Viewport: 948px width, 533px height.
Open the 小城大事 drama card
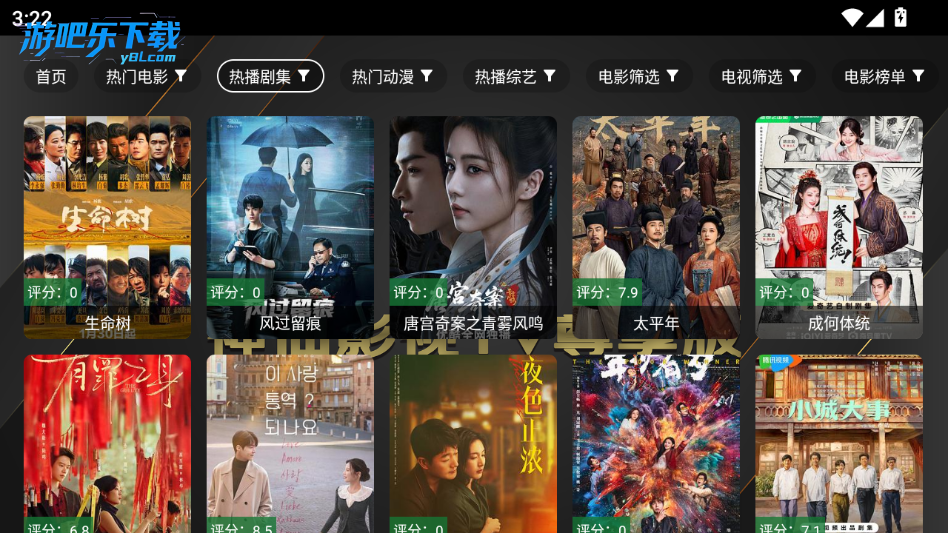[x=839, y=445]
